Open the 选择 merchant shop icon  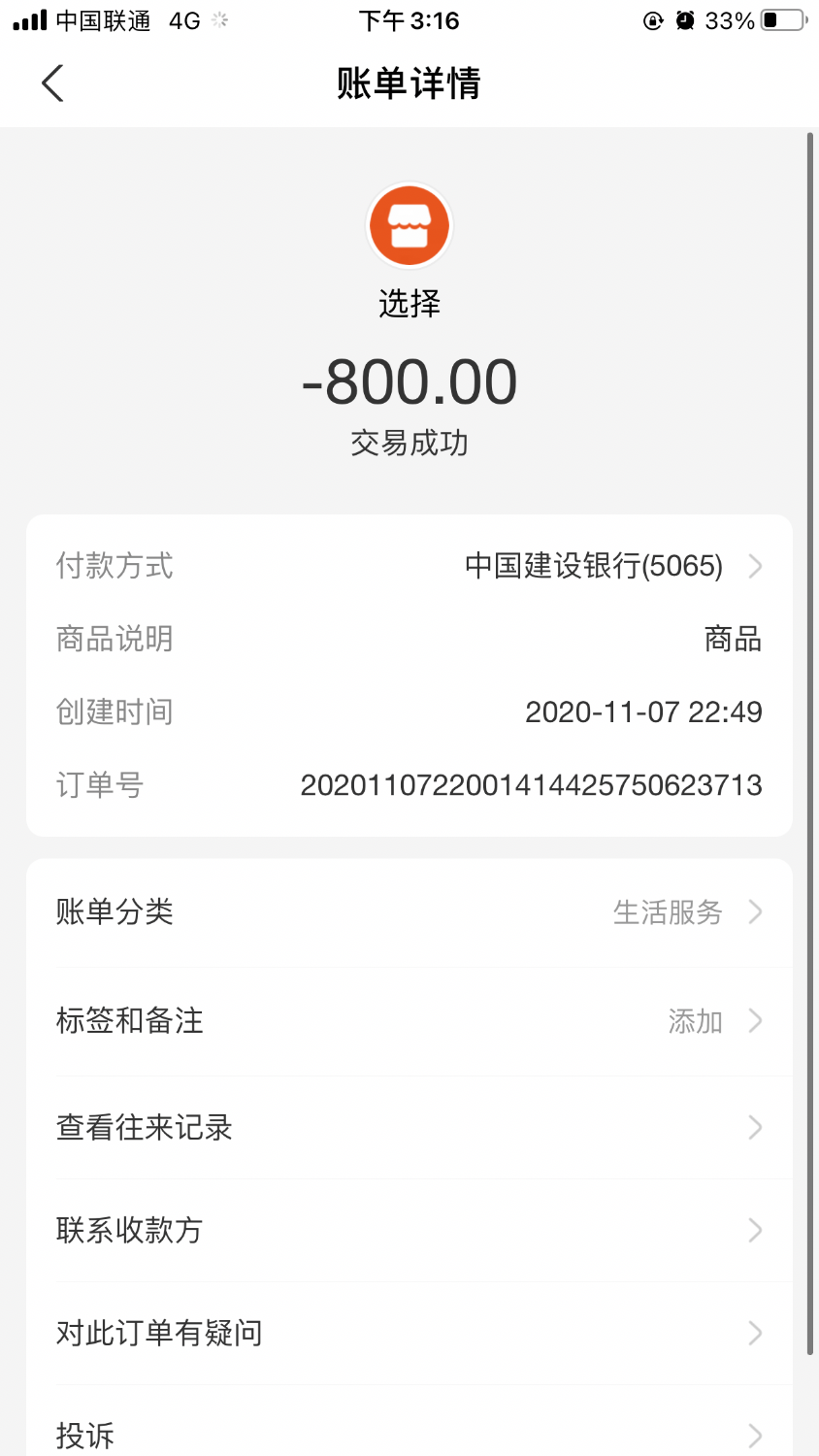[x=409, y=226]
